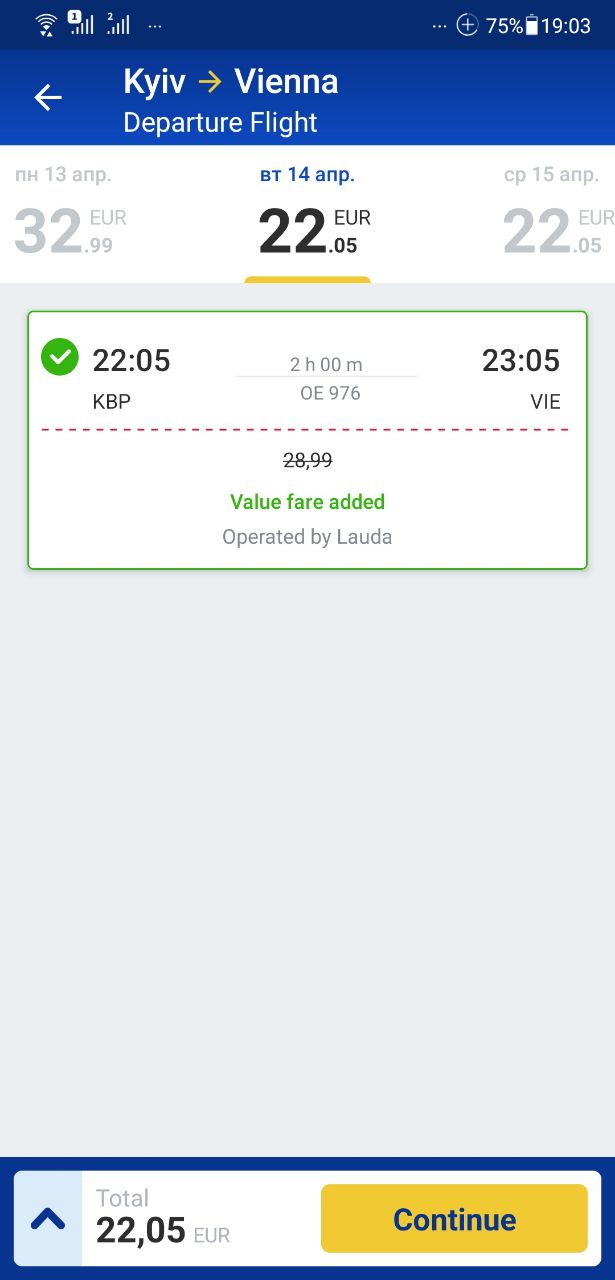The height and width of the screenshot is (1280, 615).
Task: Select the вт 14 апр. date tab
Action: (307, 213)
